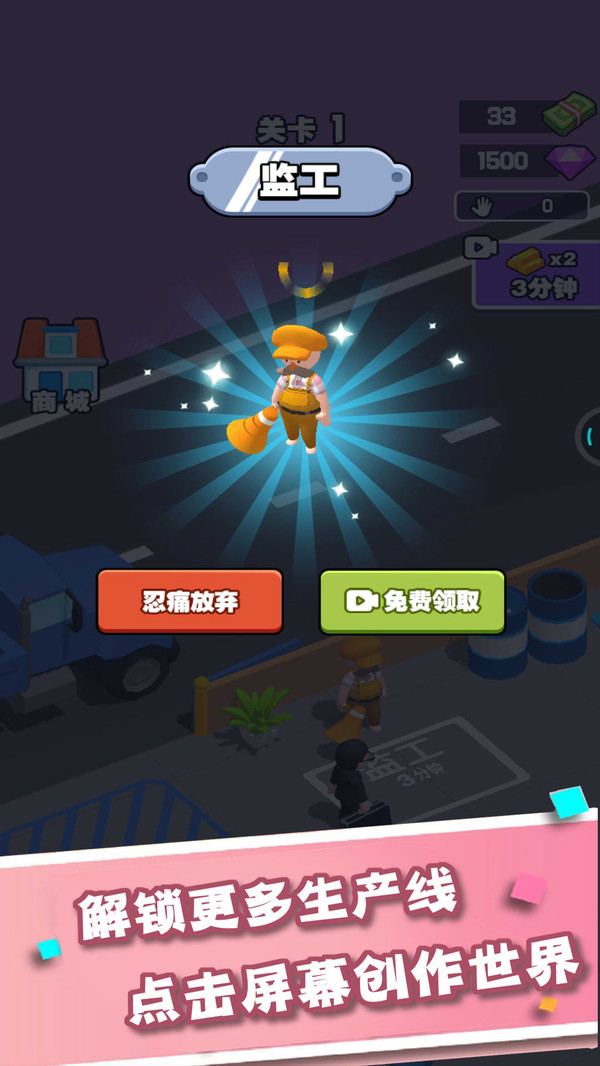This screenshot has height=1066, width=600.
Task: Tap the 忍痛放弃 button to decline
Action: click(x=190, y=601)
